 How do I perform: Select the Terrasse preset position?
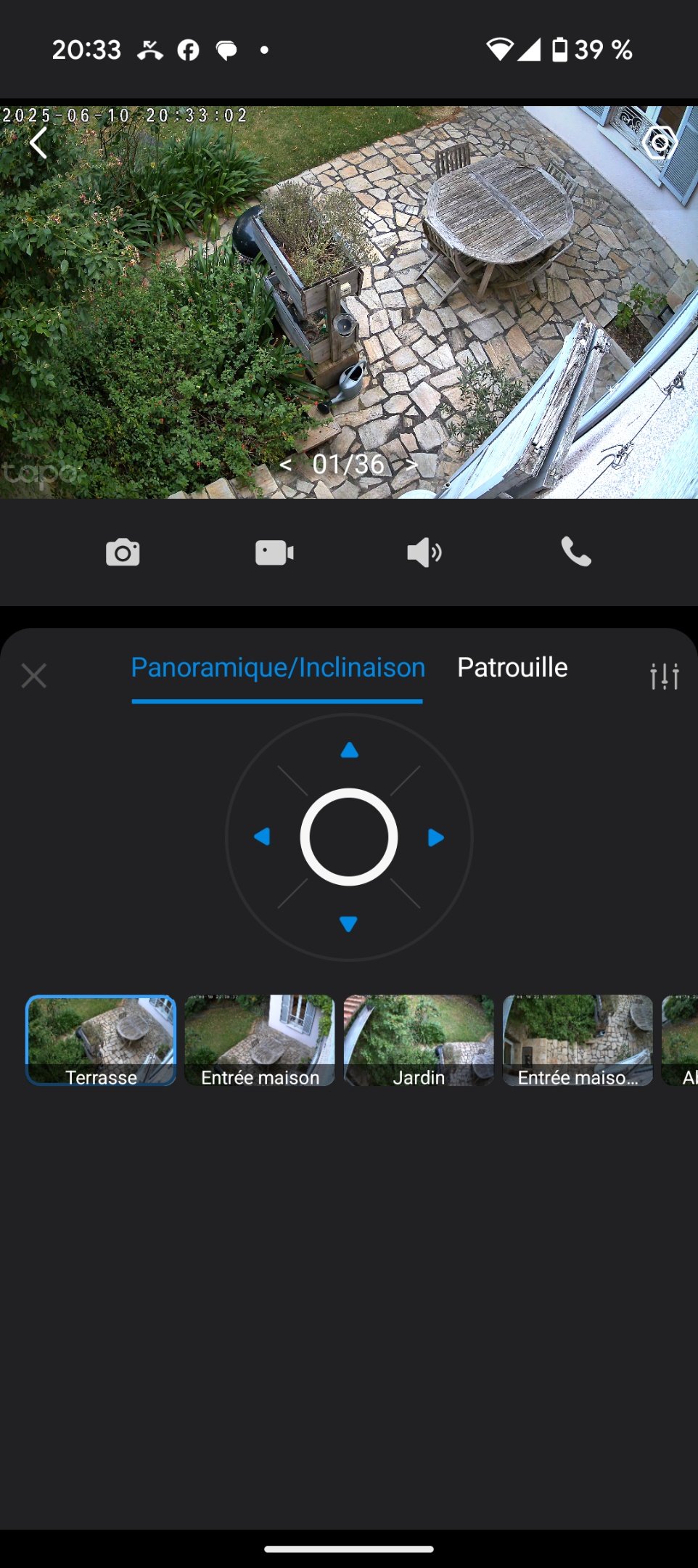pyautogui.click(x=101, y=1040)
